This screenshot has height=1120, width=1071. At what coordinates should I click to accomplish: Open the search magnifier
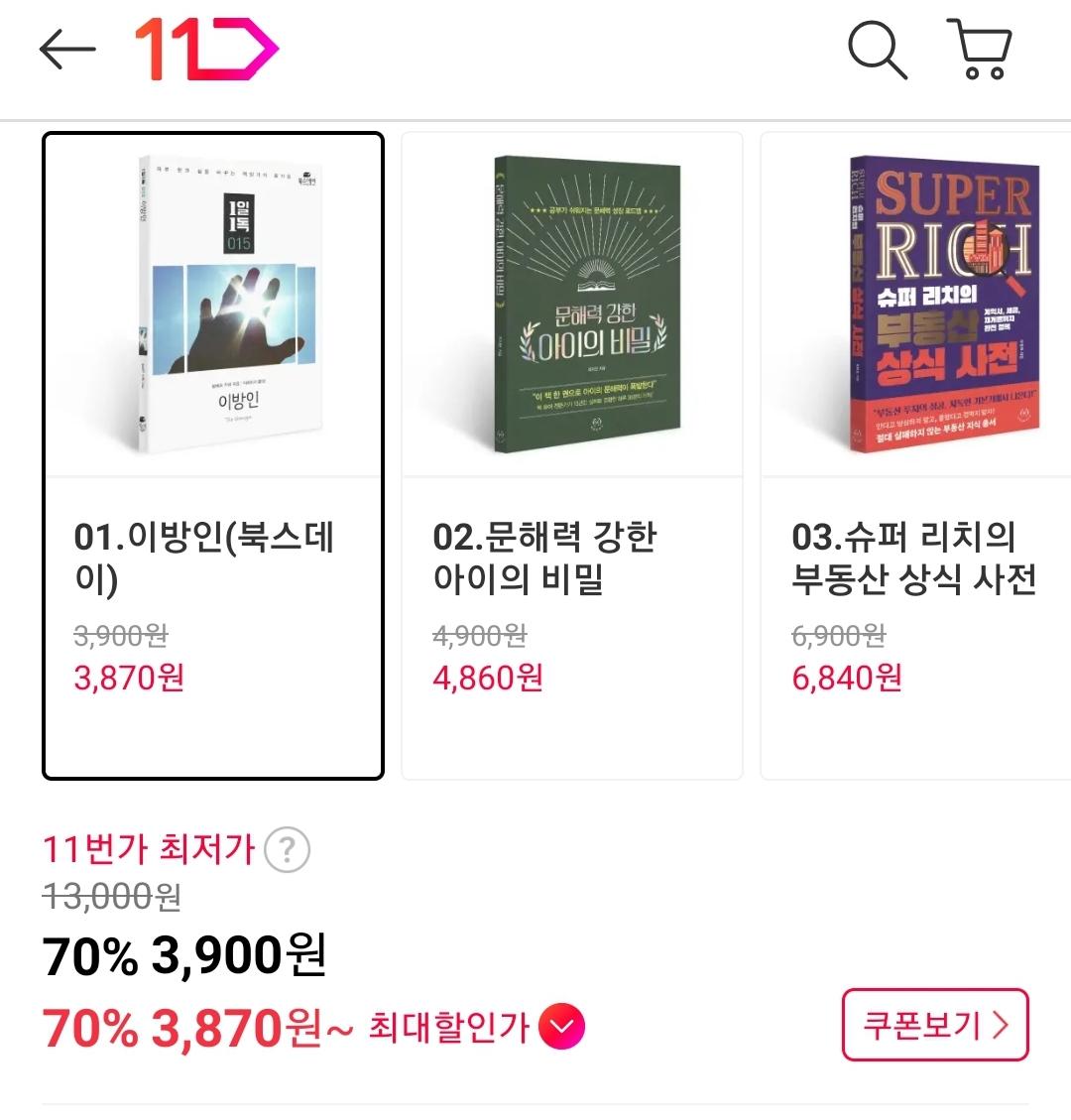tap(877, 50)
